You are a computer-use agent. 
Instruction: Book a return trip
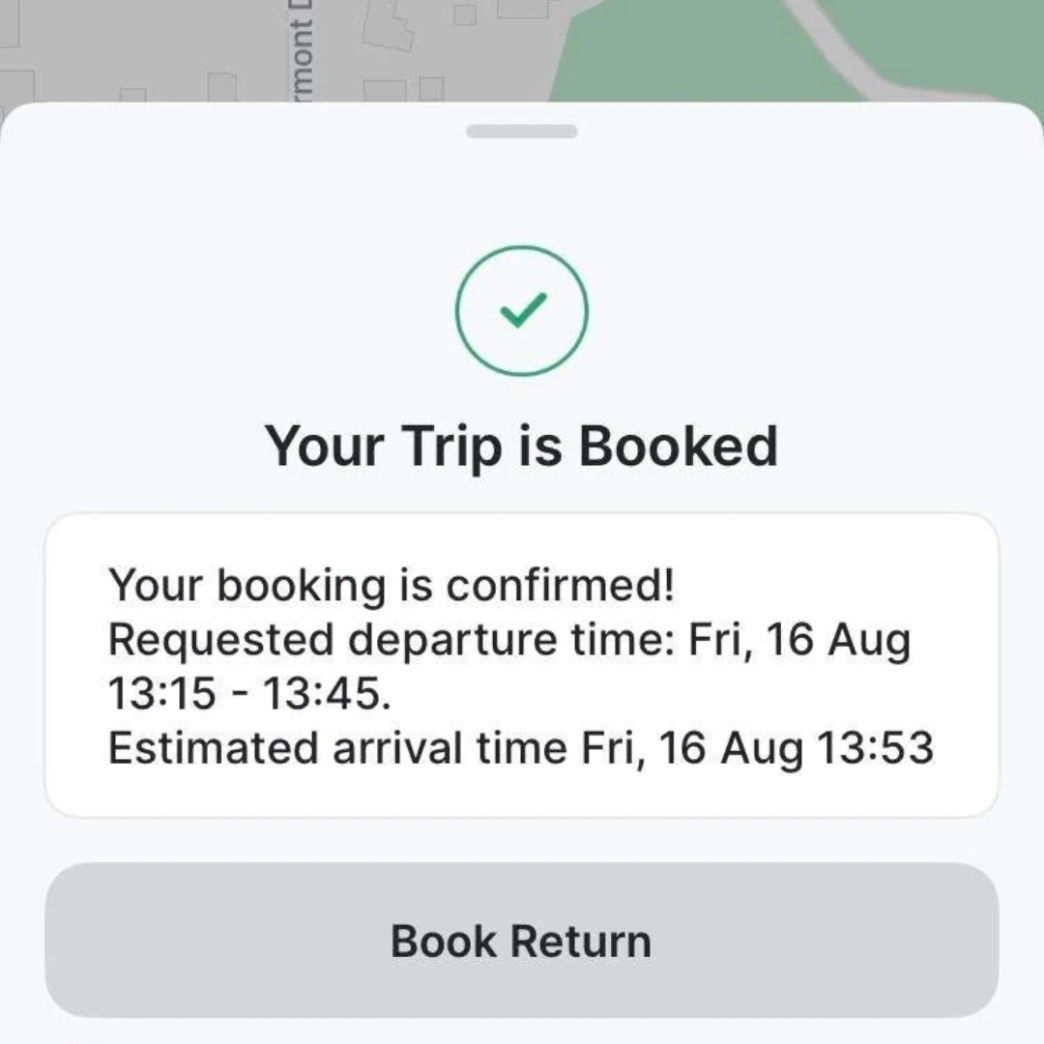521,941
